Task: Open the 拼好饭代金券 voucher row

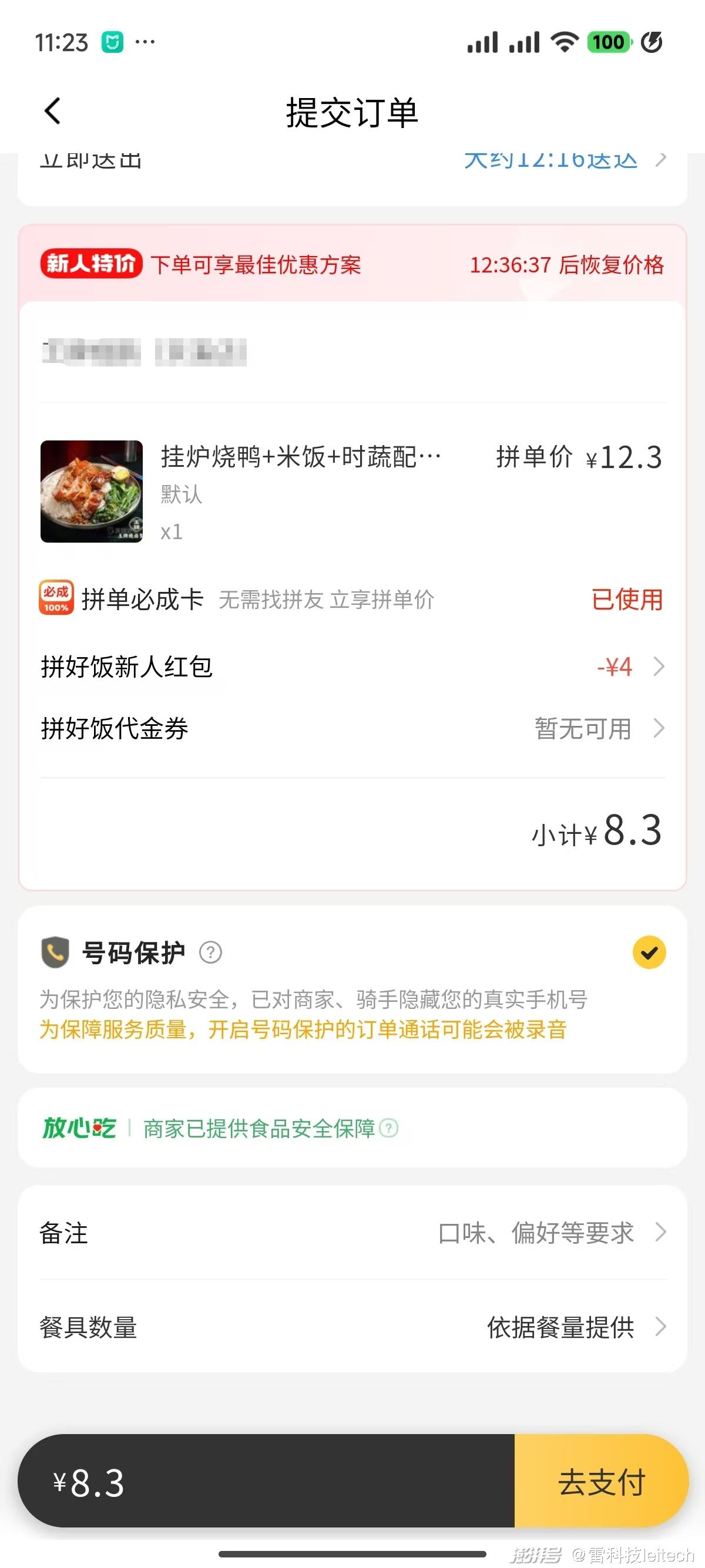Action: (x=352, y=729)
